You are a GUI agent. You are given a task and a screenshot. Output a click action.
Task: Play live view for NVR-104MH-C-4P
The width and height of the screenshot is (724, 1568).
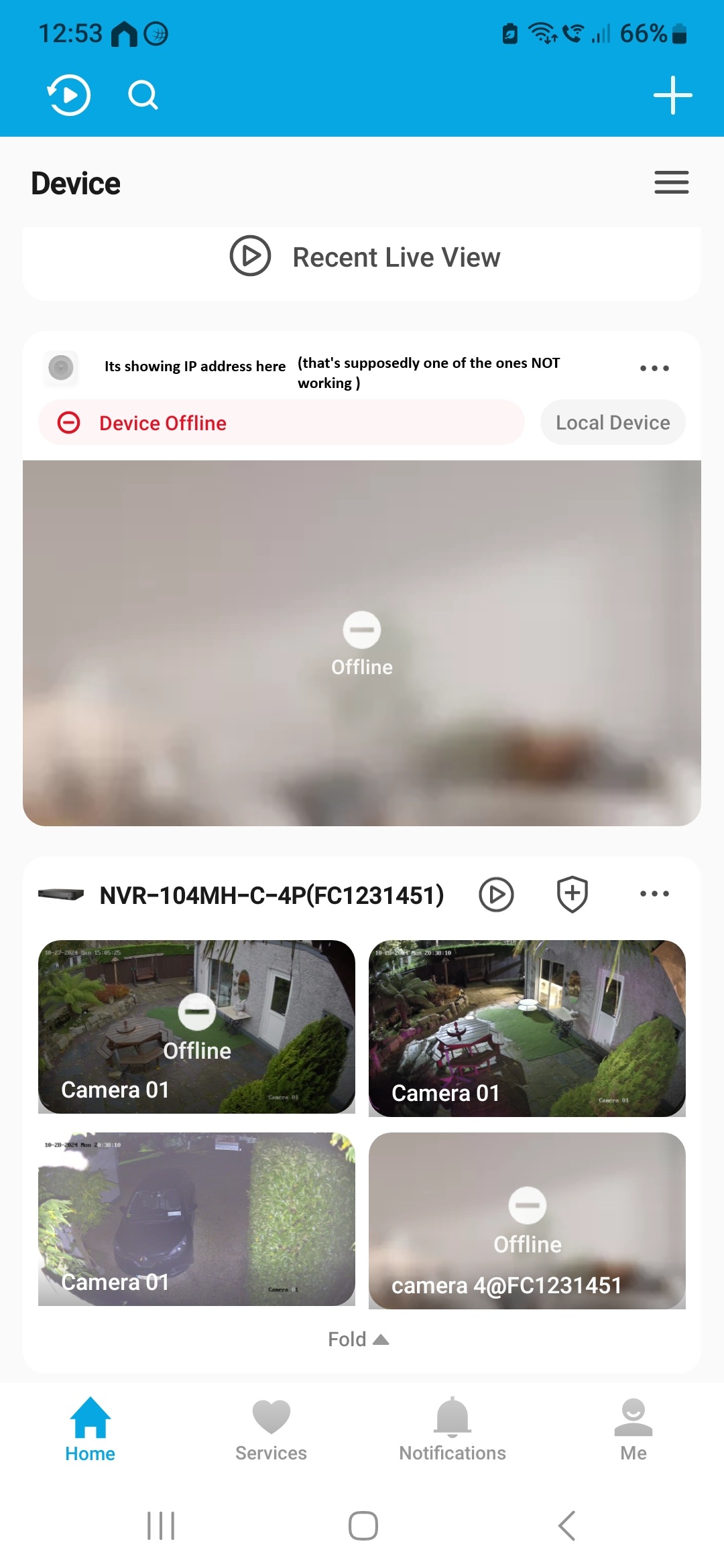coord(496,895)
